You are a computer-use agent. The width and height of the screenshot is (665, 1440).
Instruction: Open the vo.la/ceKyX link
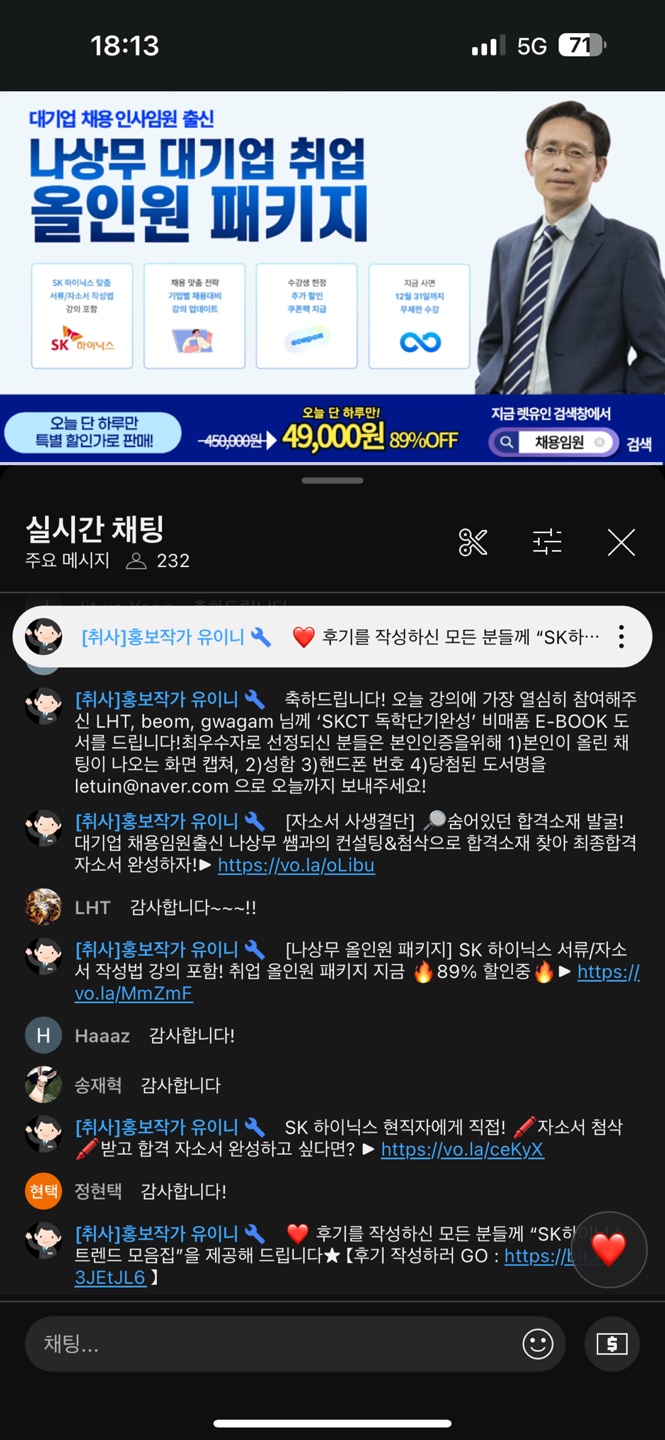462,1150
